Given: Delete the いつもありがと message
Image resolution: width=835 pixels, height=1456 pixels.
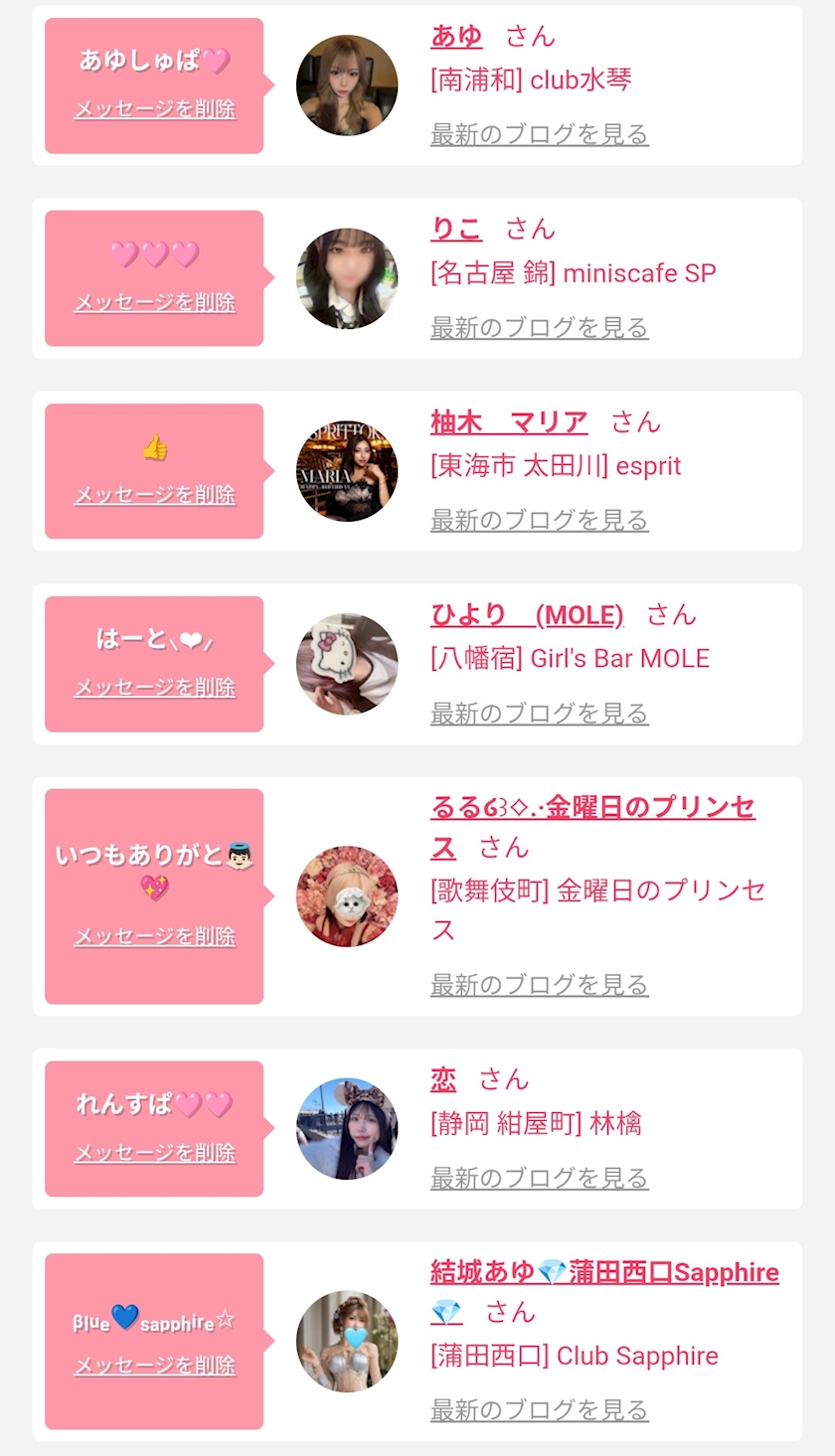Looking at the screenshot, I should [x=155, y=936].
